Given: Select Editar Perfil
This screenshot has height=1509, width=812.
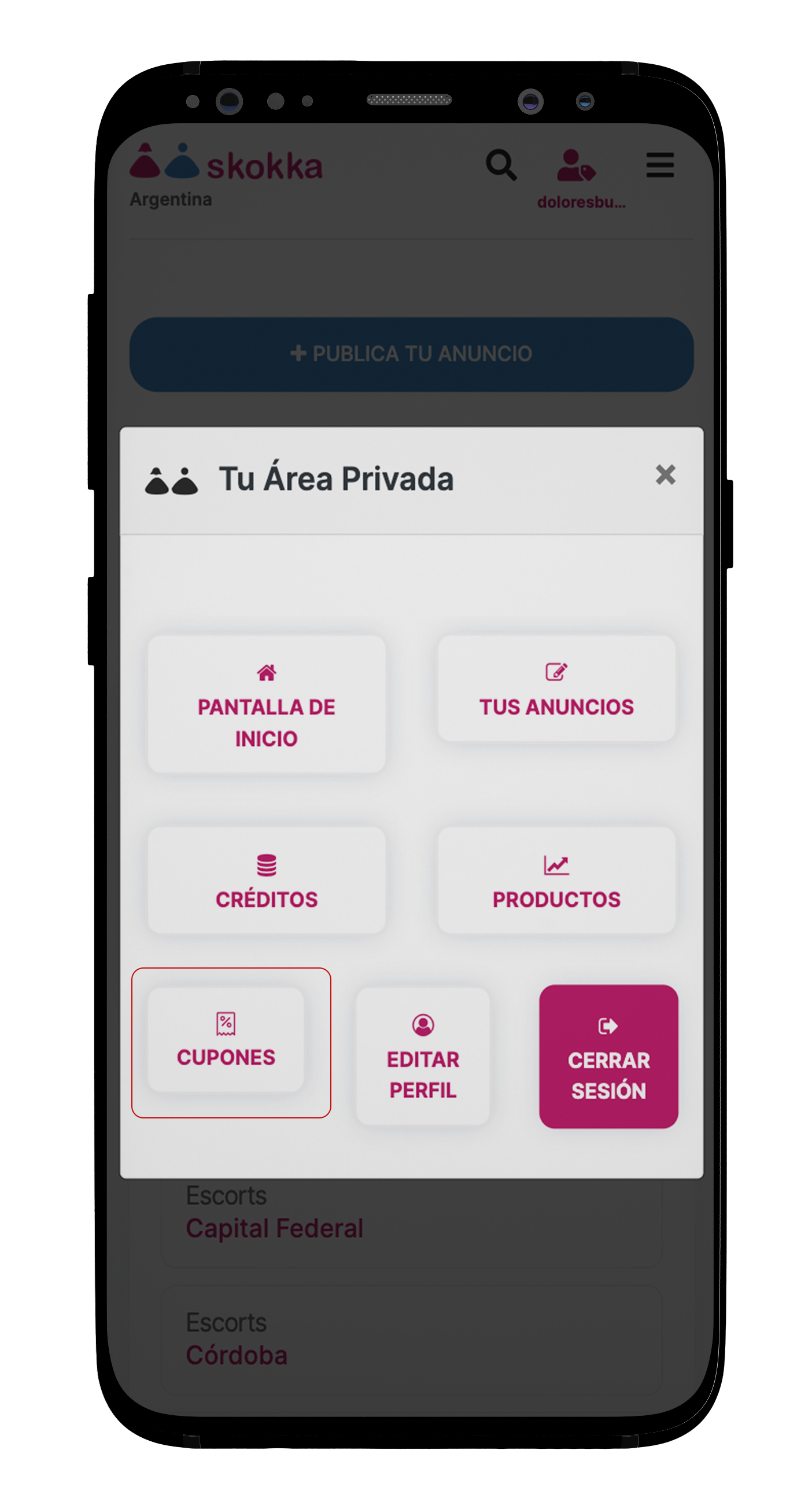Looking at the screenshot, I should (423, 1056).
